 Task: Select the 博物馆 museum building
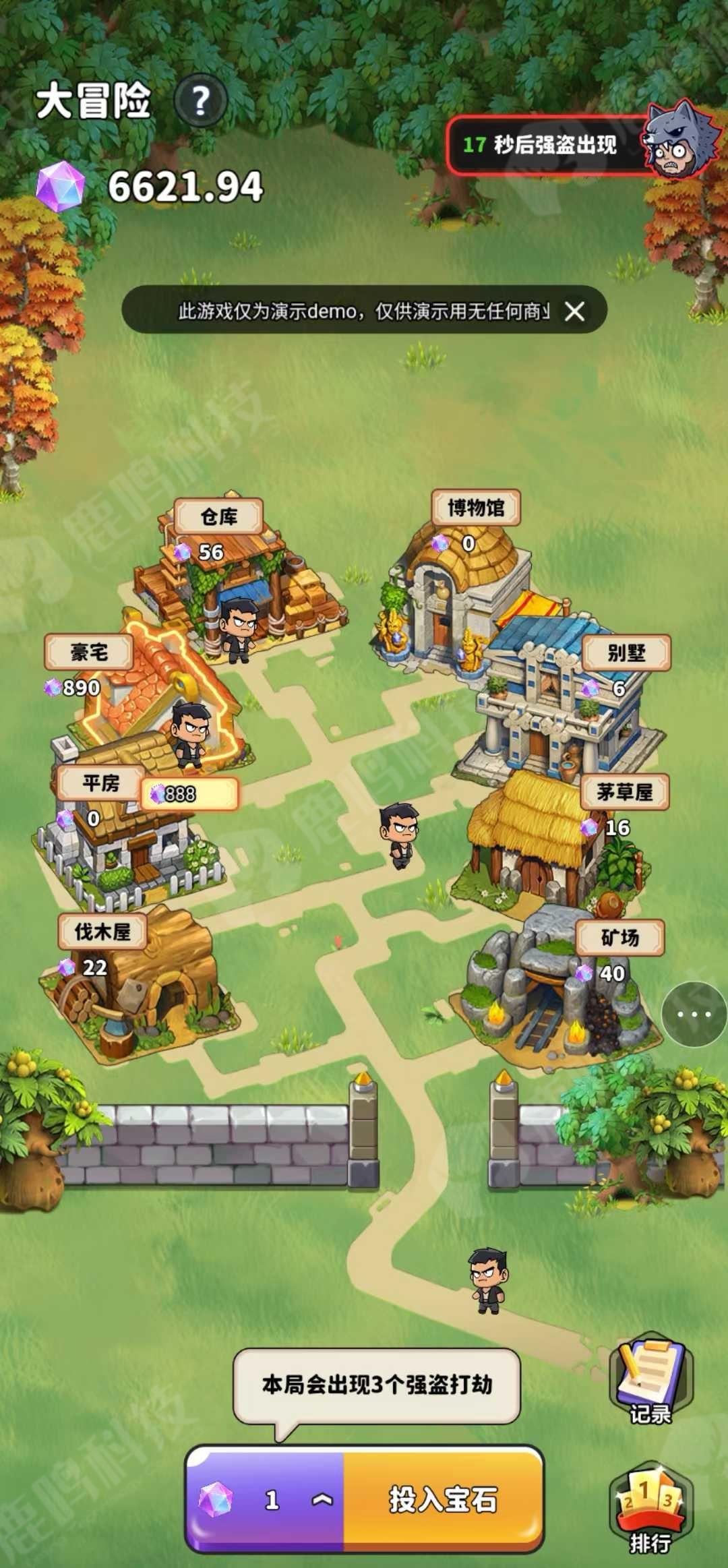(x=458, y=593)
